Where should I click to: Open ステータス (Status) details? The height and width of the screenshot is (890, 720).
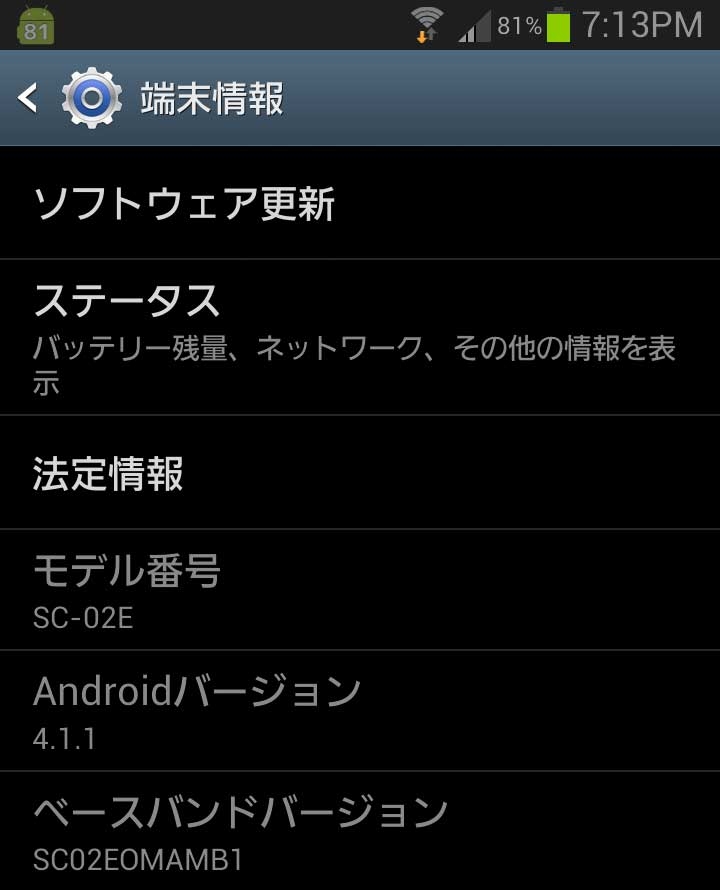(x=360, y=337)
